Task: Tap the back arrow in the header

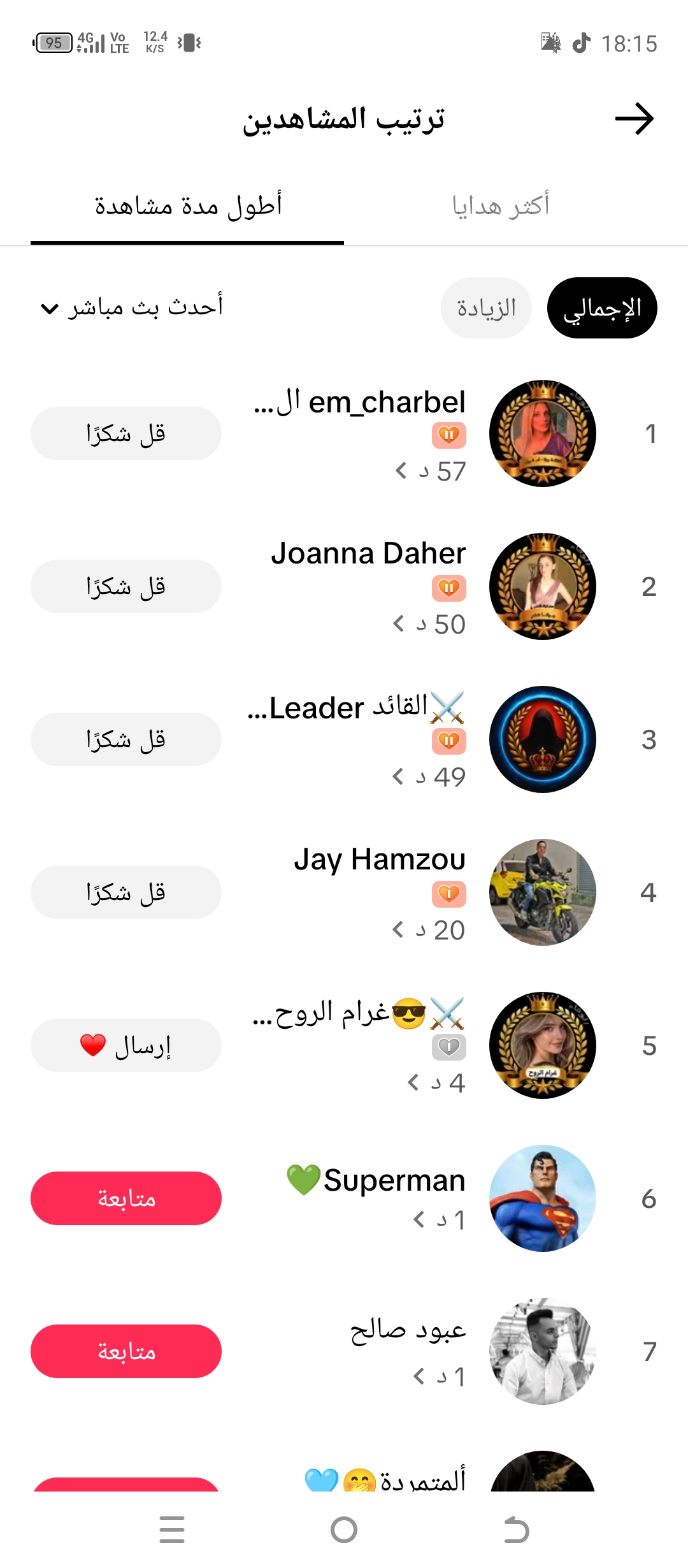Action: pos(634,119)
